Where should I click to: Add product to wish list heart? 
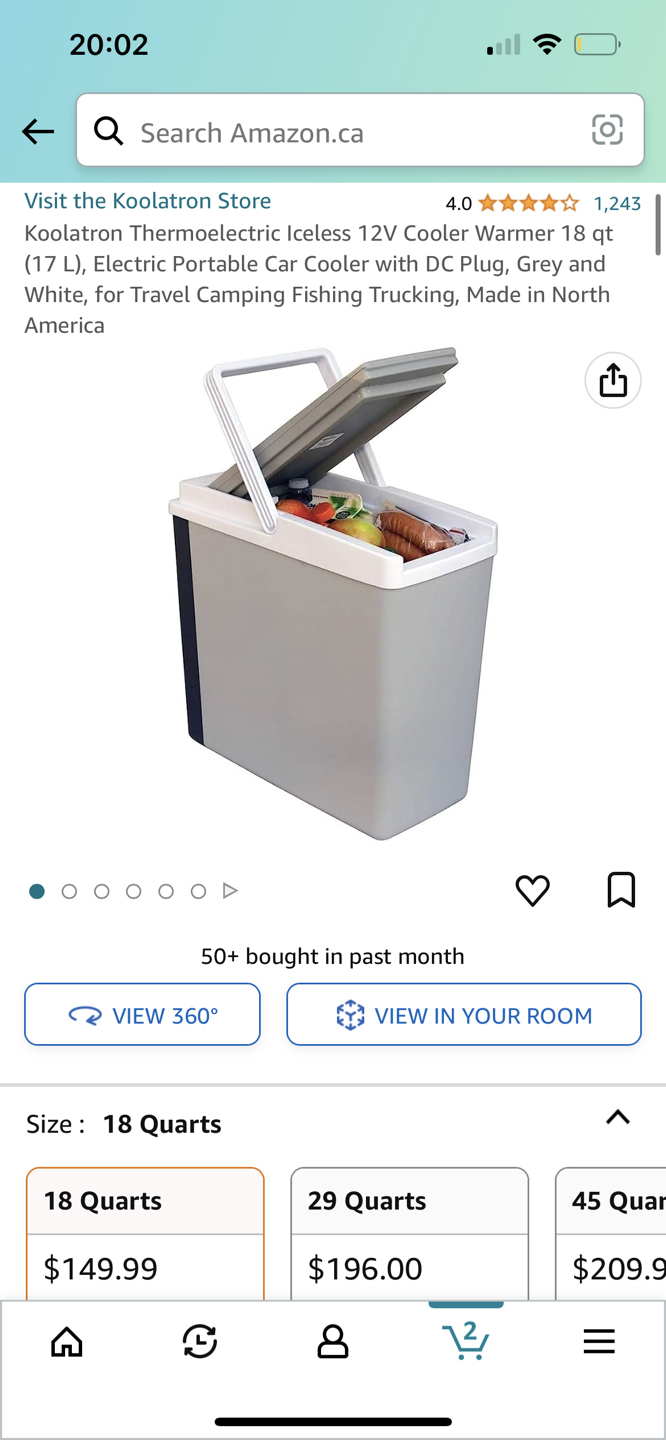532,890
